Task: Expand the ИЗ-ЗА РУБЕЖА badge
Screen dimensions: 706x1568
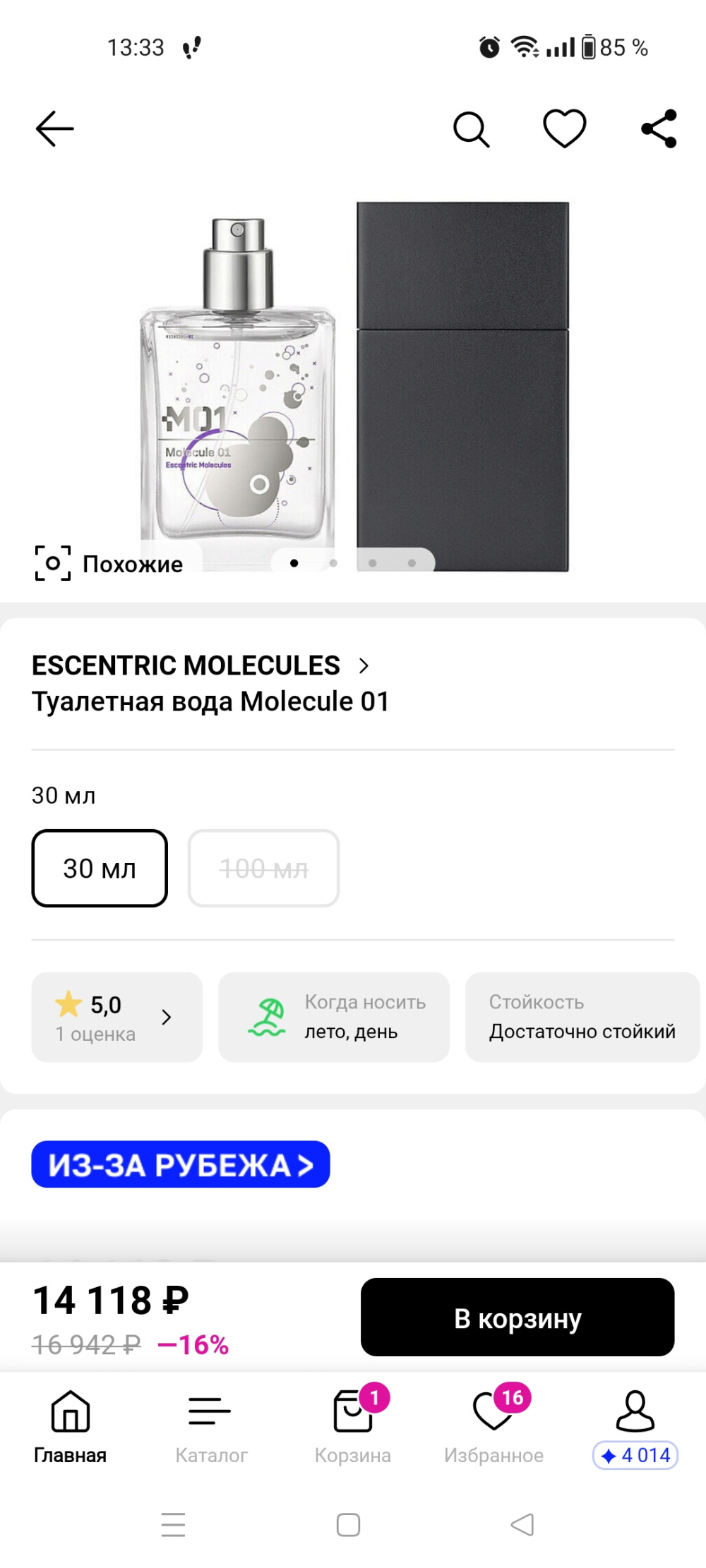Action: [180, 1164]
